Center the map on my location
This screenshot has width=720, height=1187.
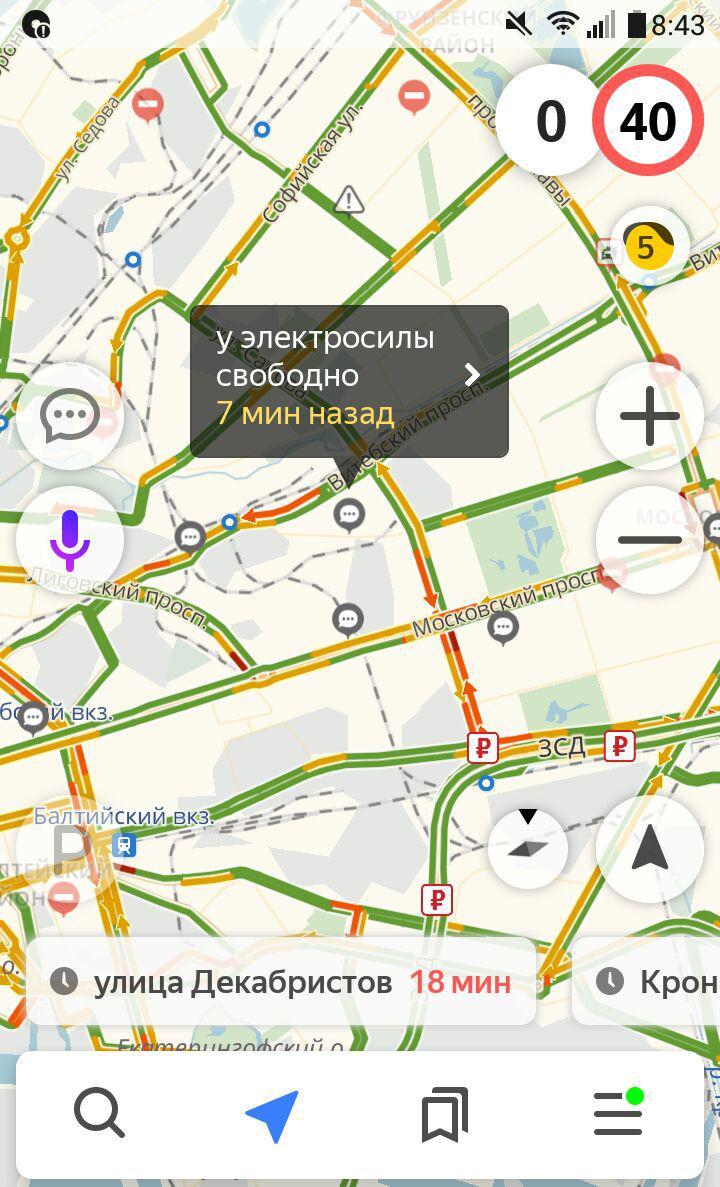[x=650, y=848]
